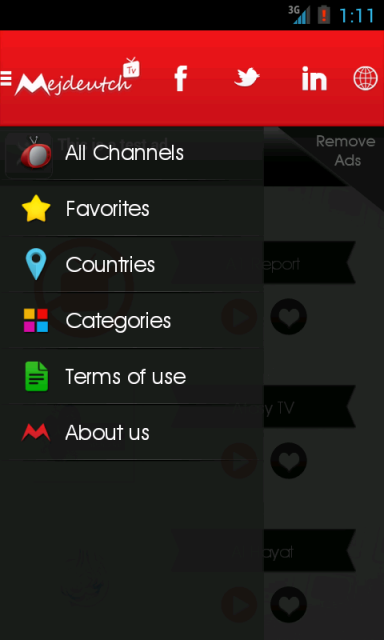This screenshot has height=640, width=384.
Task: Tap Remove Ads
Action: click(346, 151)
